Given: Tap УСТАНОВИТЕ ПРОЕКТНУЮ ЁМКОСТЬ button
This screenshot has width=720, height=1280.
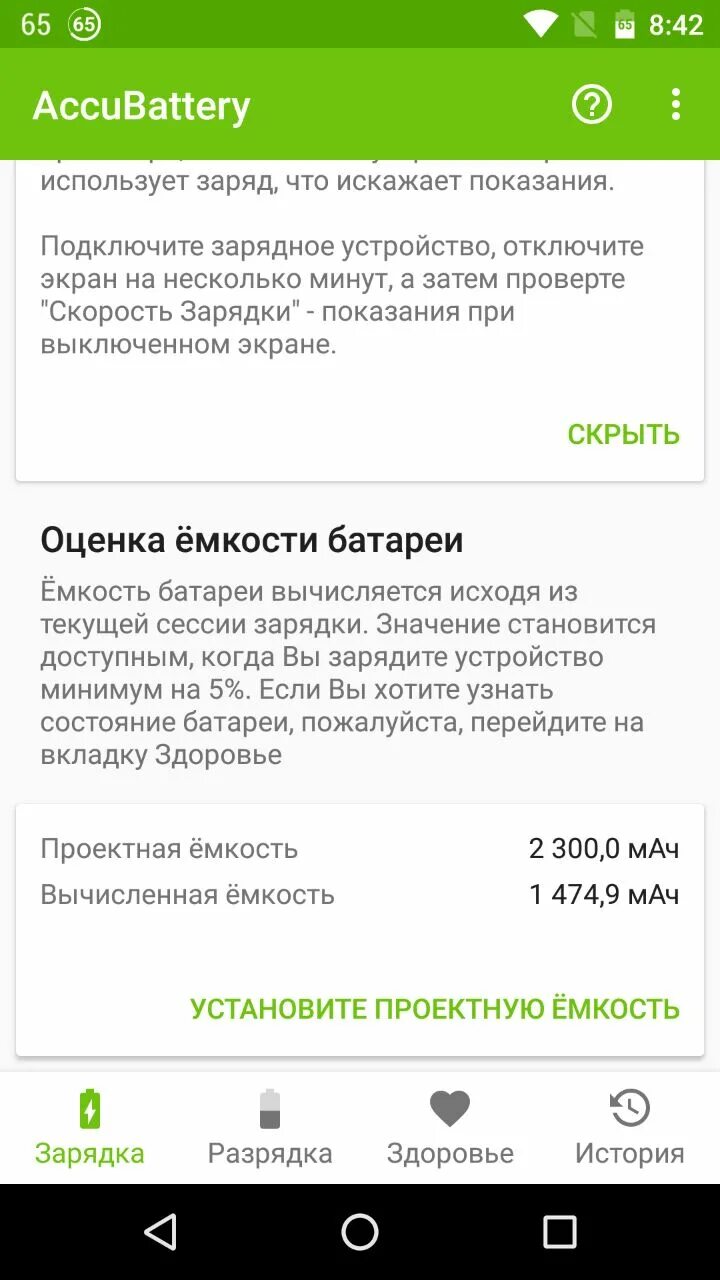Looking at the screenshot, I should coord(435,1008).
